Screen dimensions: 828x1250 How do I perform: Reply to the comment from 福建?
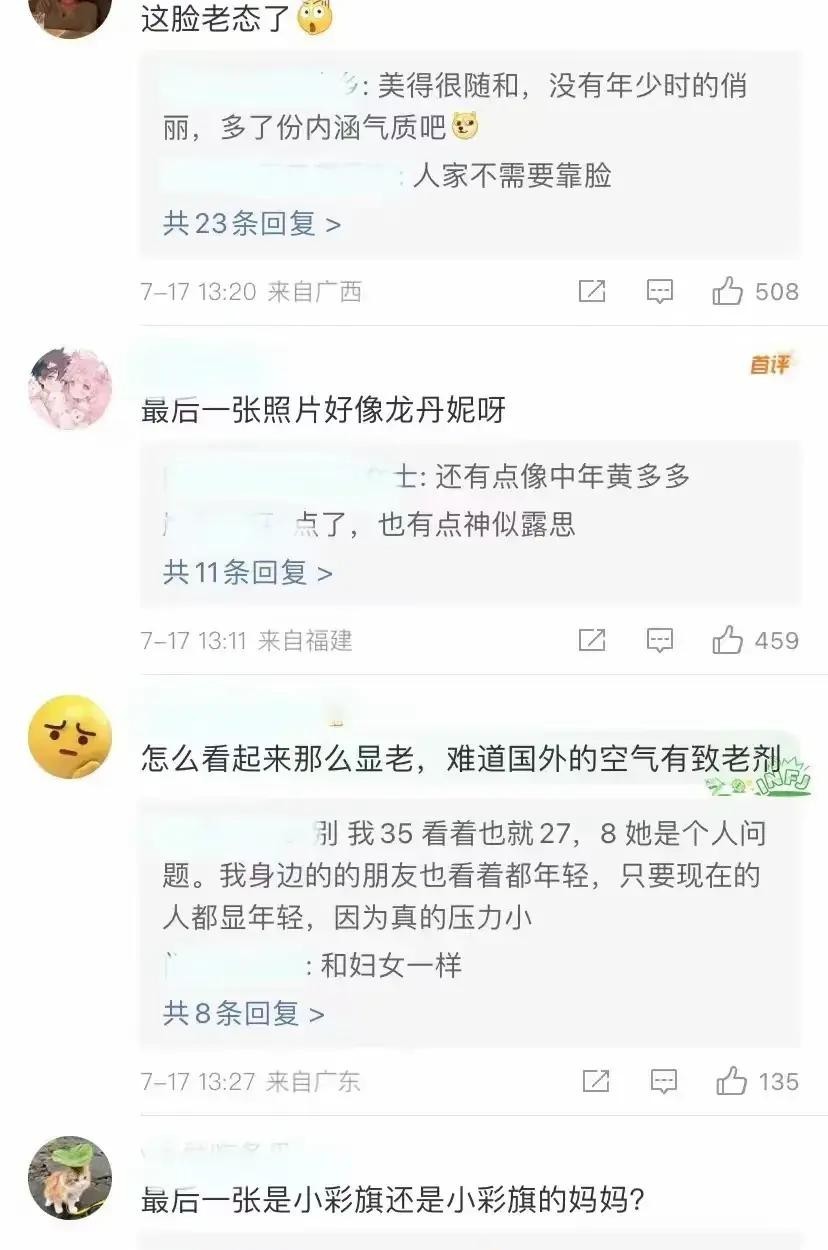click(x=660, y=640)
